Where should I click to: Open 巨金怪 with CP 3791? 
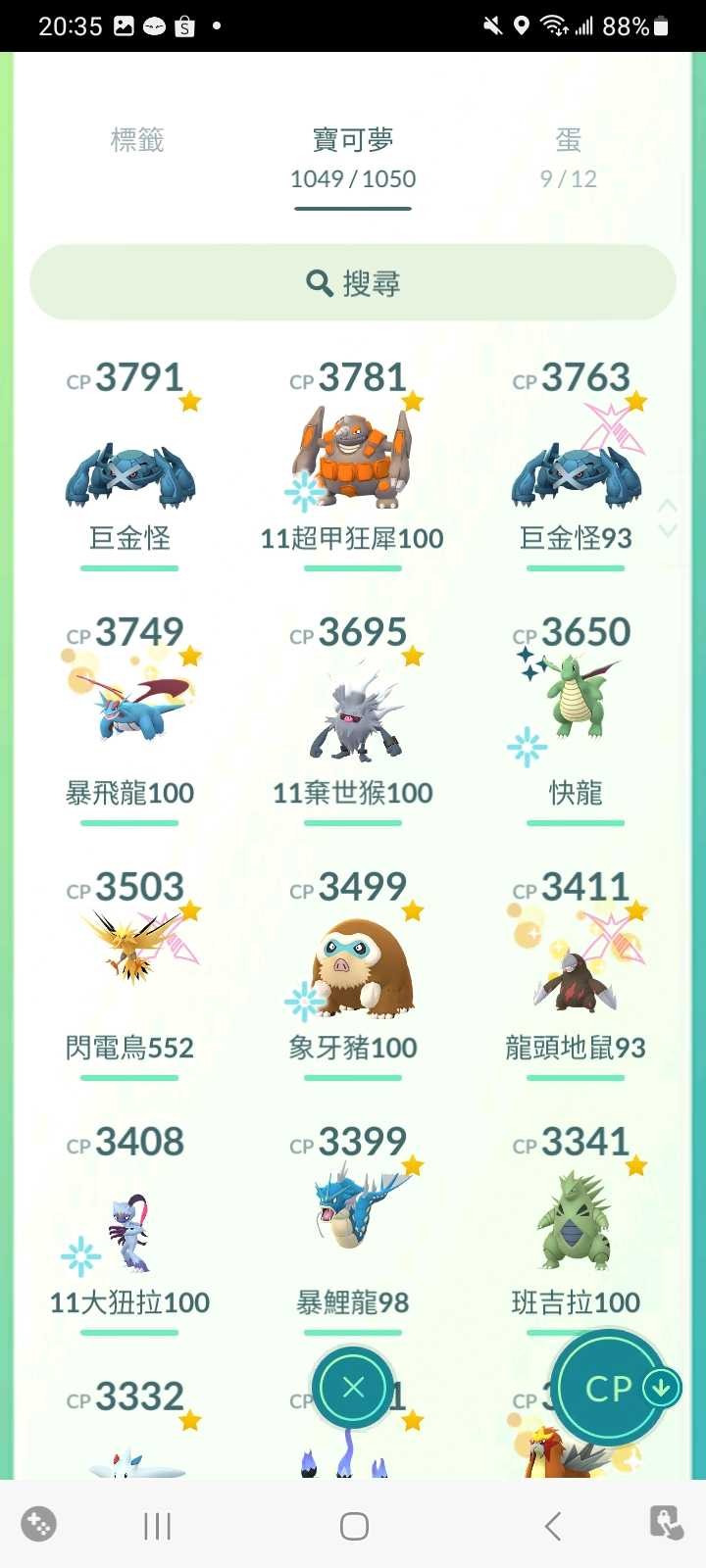point(130,463)
